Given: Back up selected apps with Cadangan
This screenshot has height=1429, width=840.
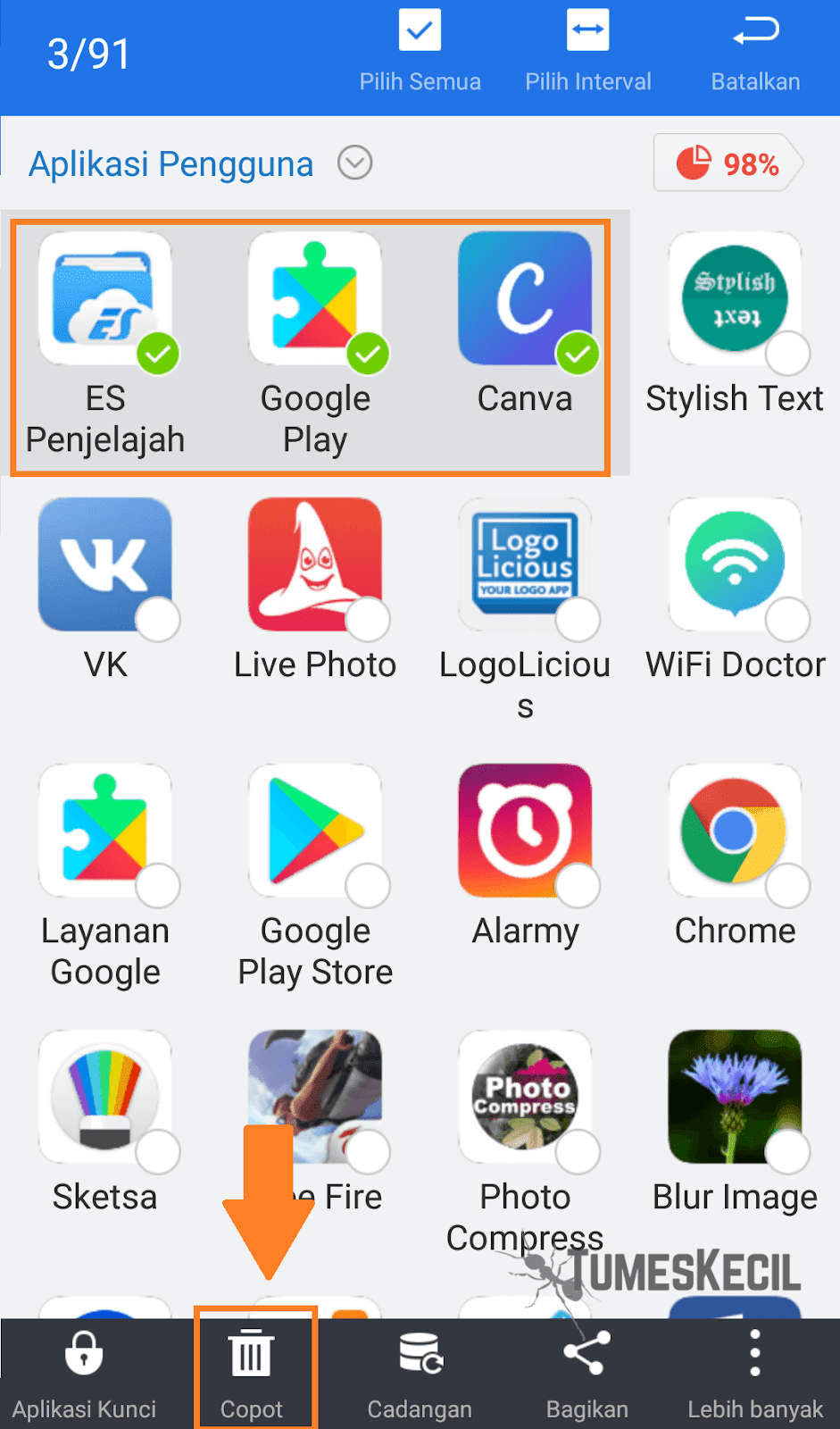Looking at the screenshot, I should [x=420, y=1373].
